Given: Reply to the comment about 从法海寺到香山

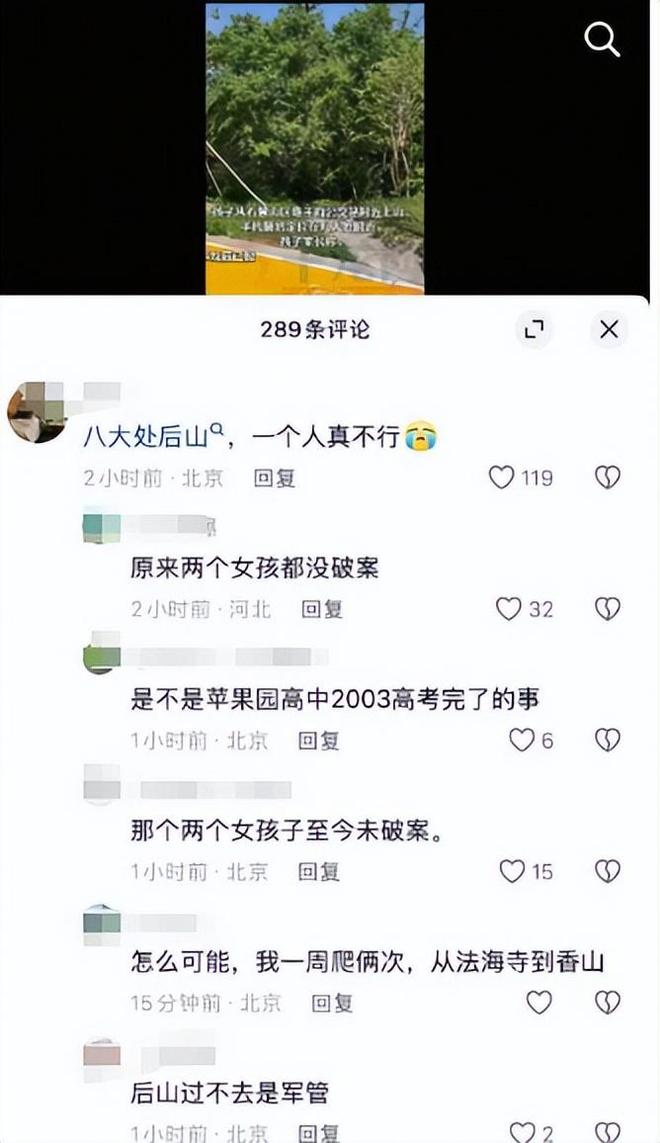Looking at the screenshot, I should [332, 1002].
